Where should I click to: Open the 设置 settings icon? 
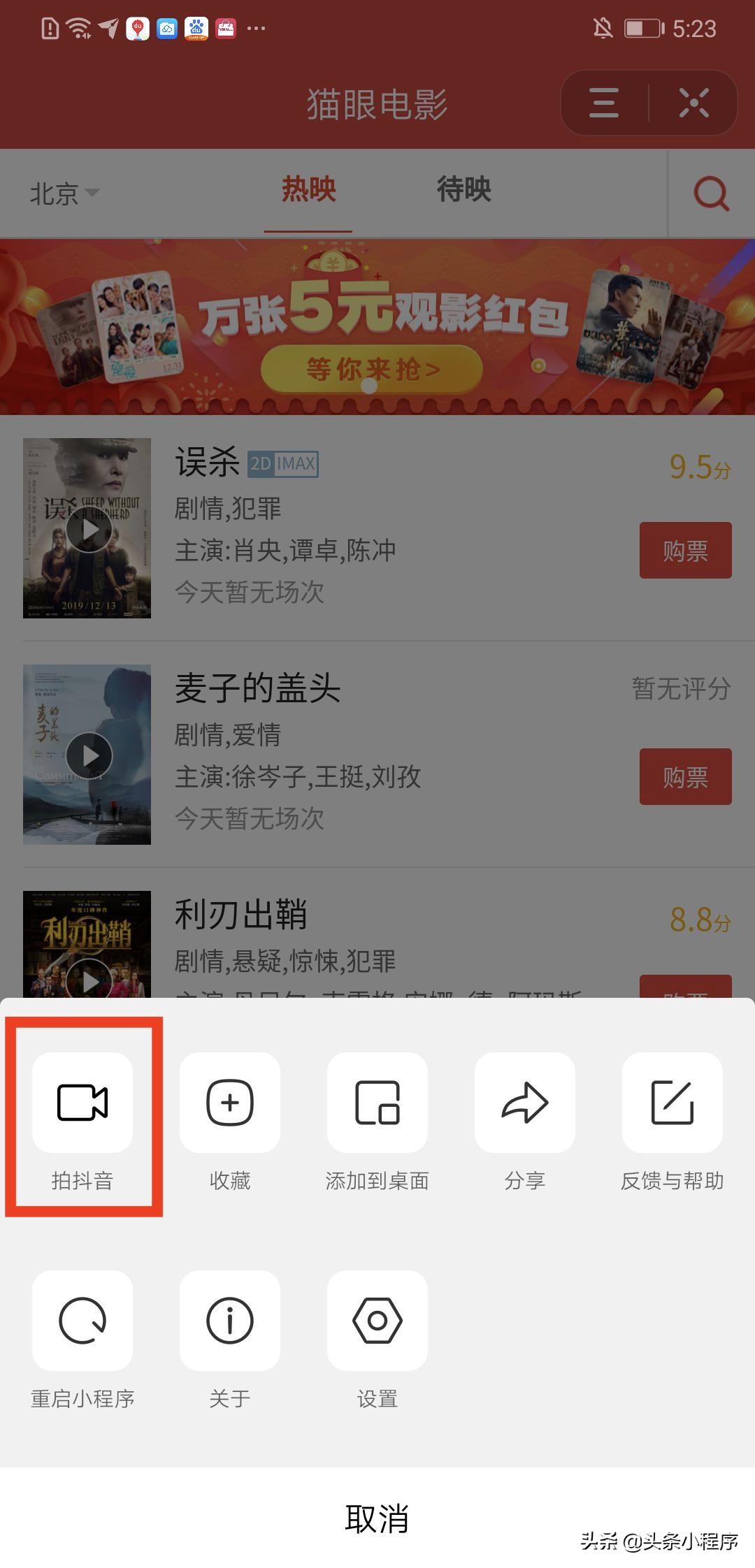377,1321
